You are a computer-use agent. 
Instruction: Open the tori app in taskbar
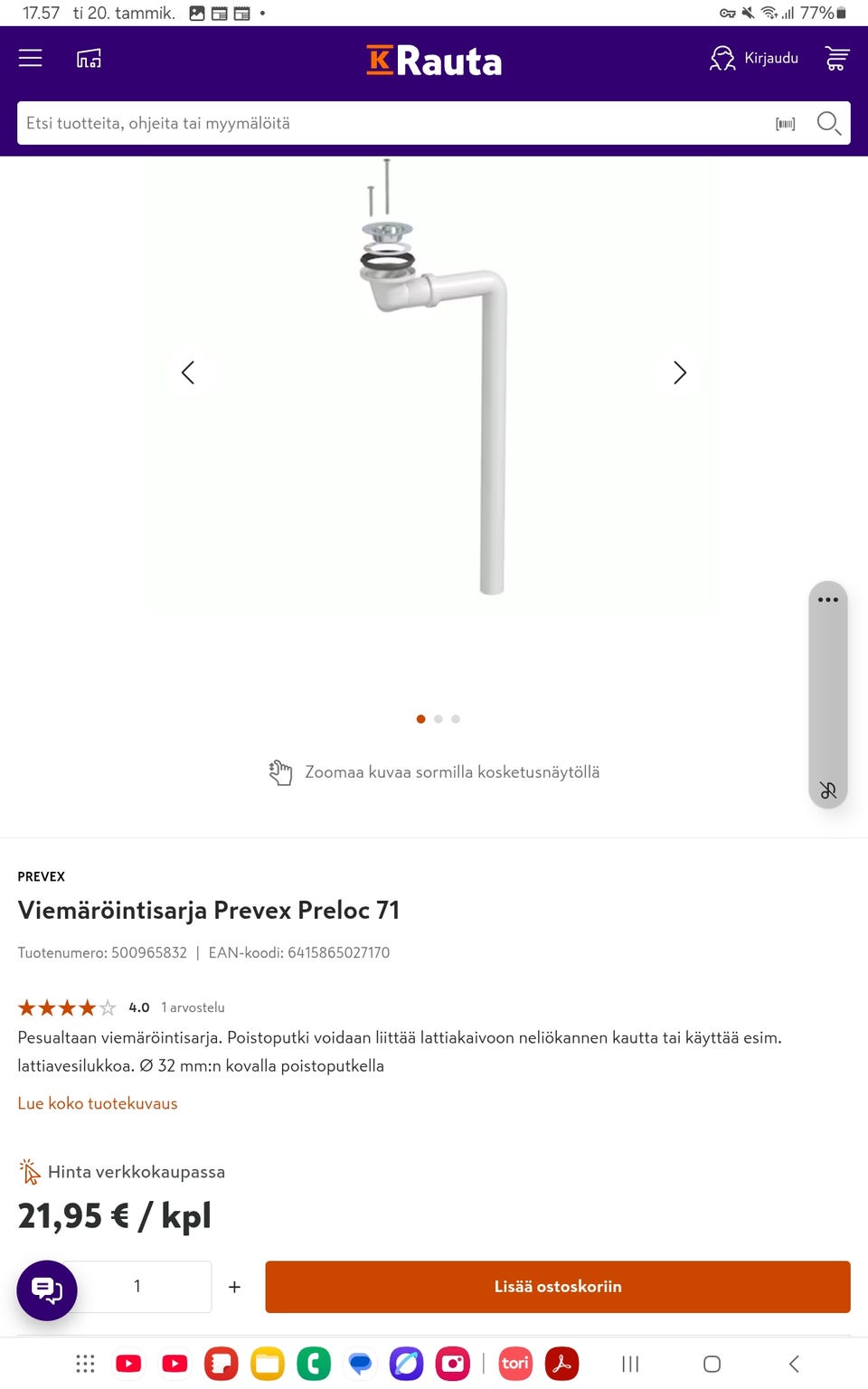point(515,1364)
